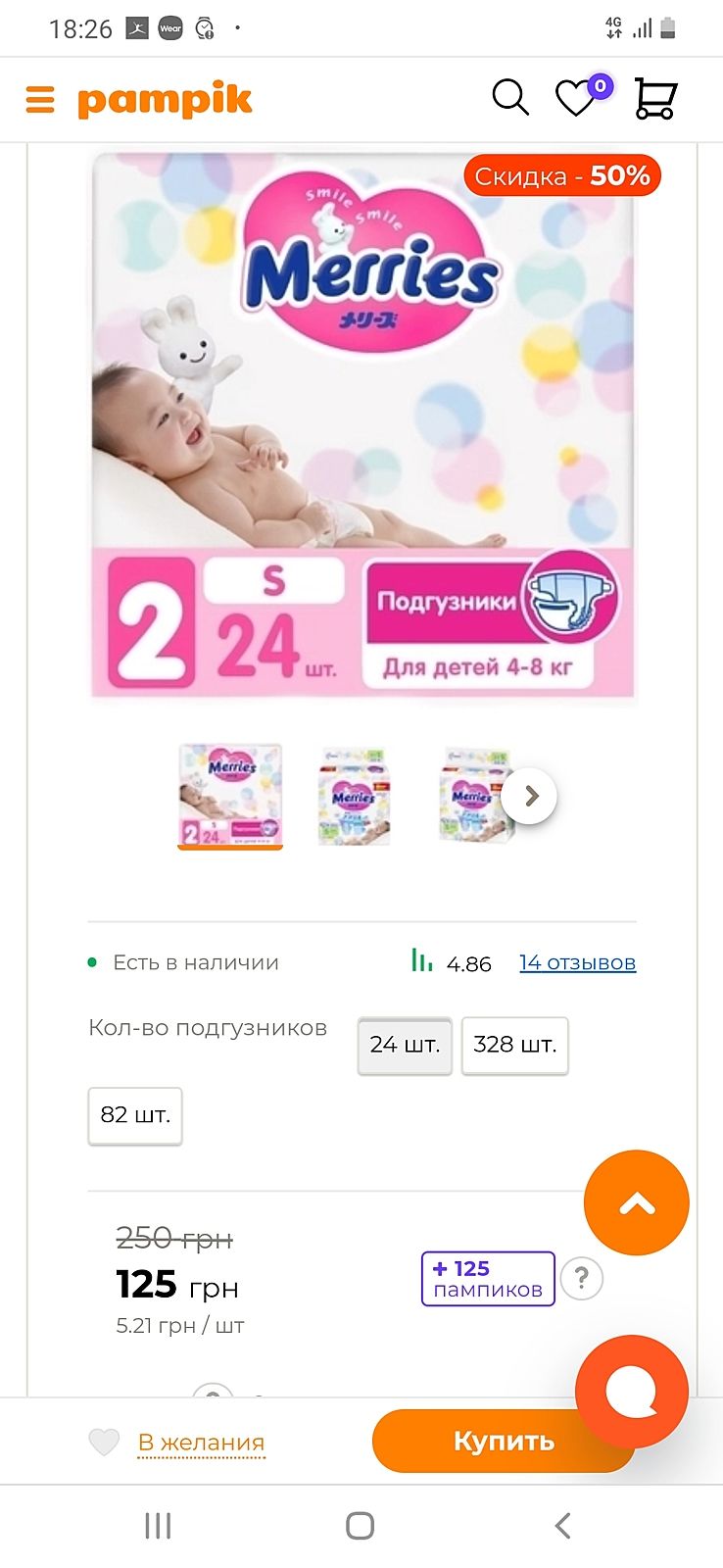
Task: Choose the 328 шт. pack option
Action: (x=514, y=1045)
